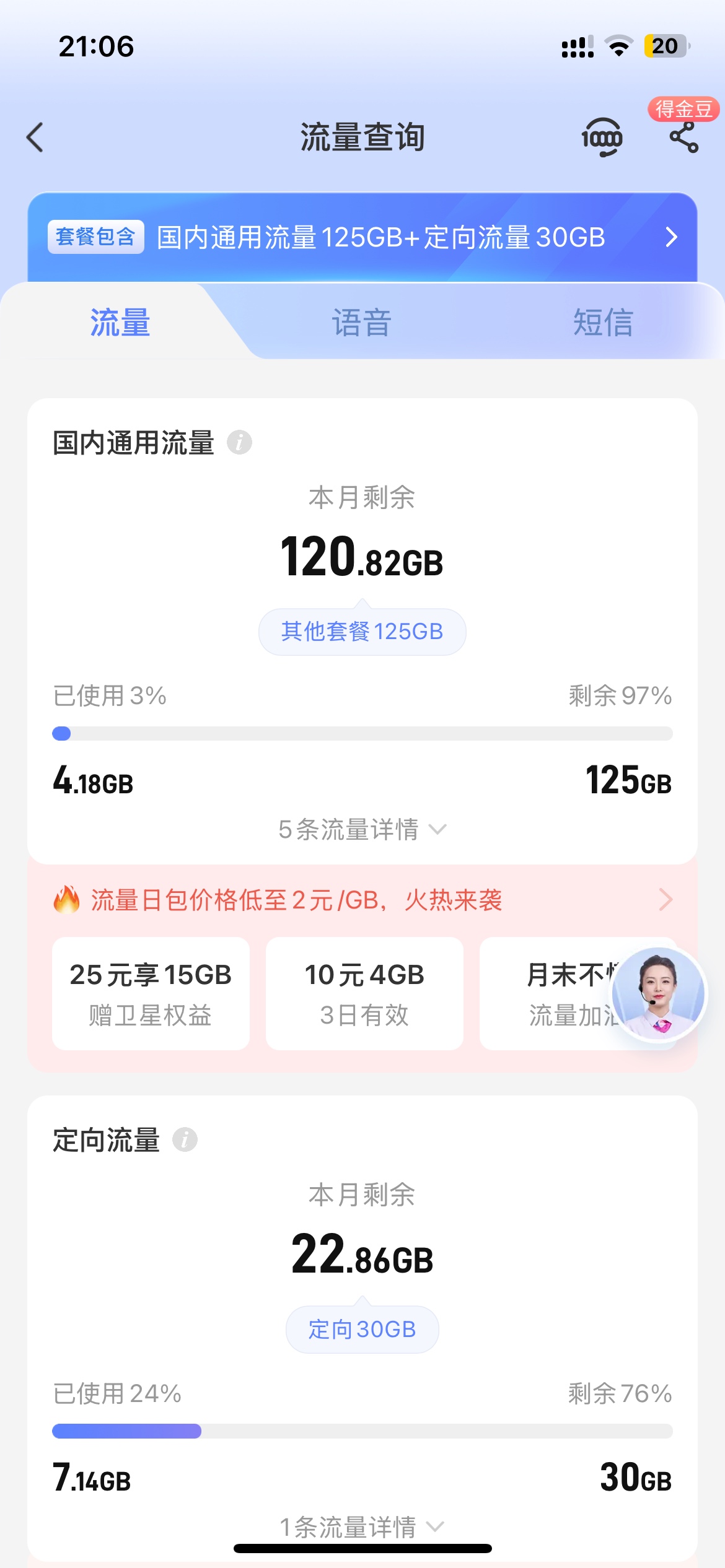Open the 套餐包含 plan details banner
Image resolution: width=725 pixels, height=1568 pixels.
(362, 237)
